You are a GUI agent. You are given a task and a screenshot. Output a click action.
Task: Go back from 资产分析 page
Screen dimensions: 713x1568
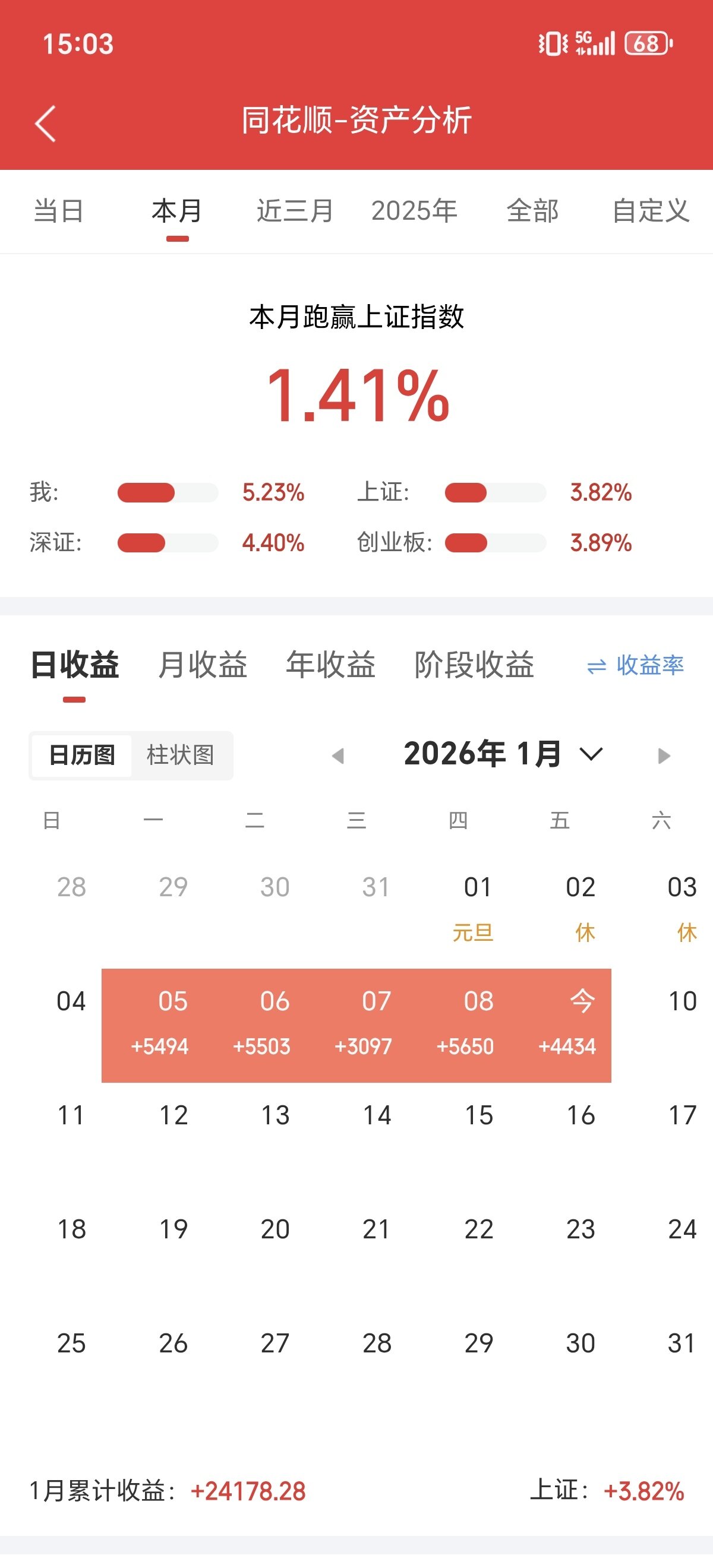click(46, 123)
